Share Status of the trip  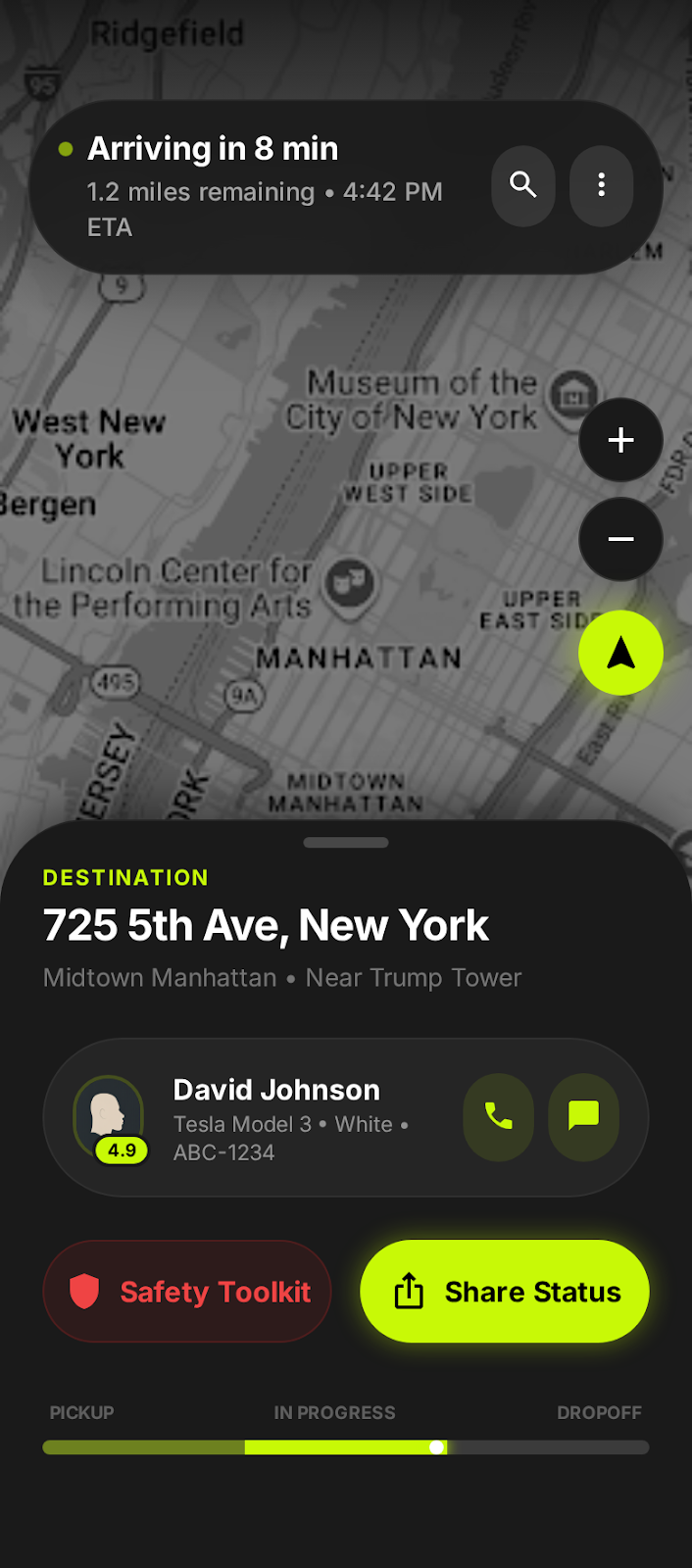[x=505, y=1292]
